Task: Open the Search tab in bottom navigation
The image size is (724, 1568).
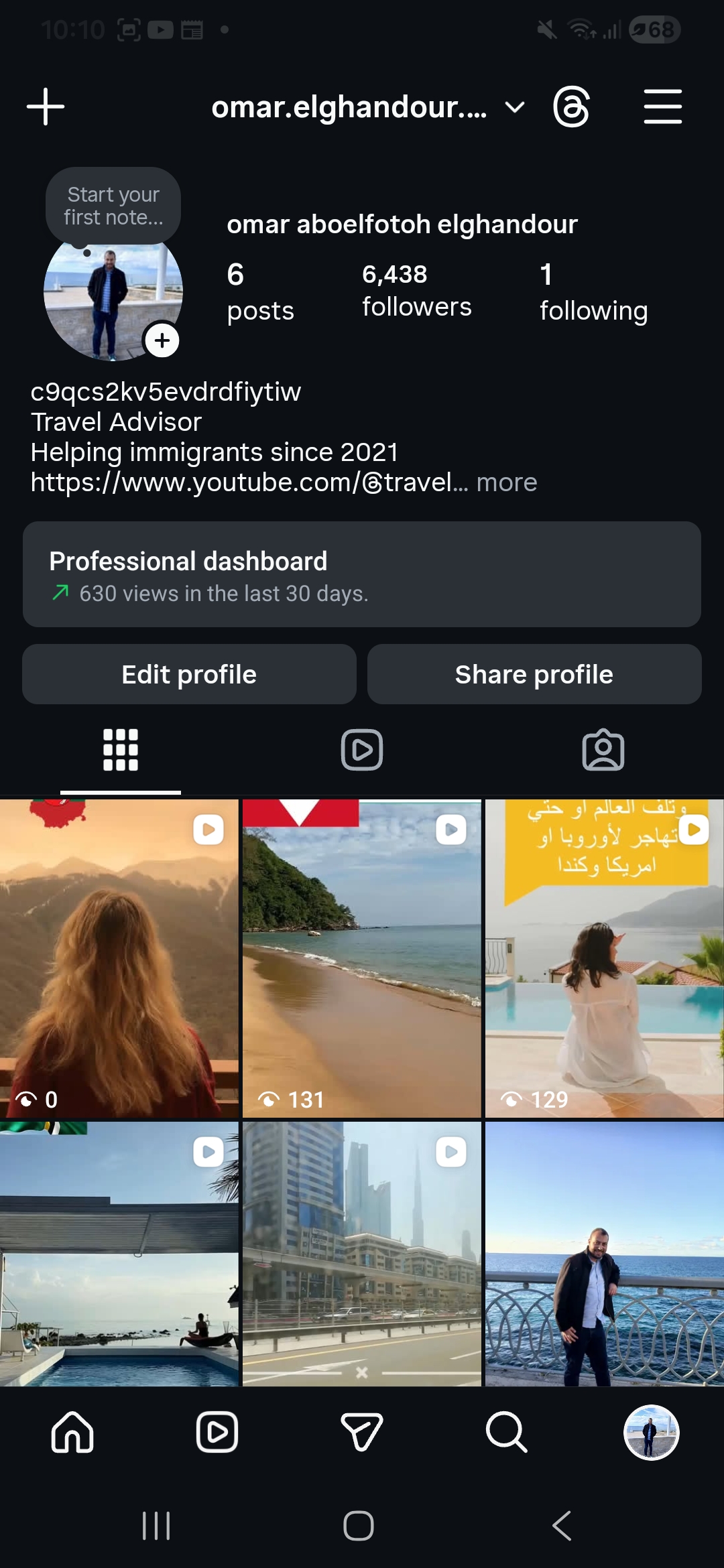Action: [x=506, y=1432]
